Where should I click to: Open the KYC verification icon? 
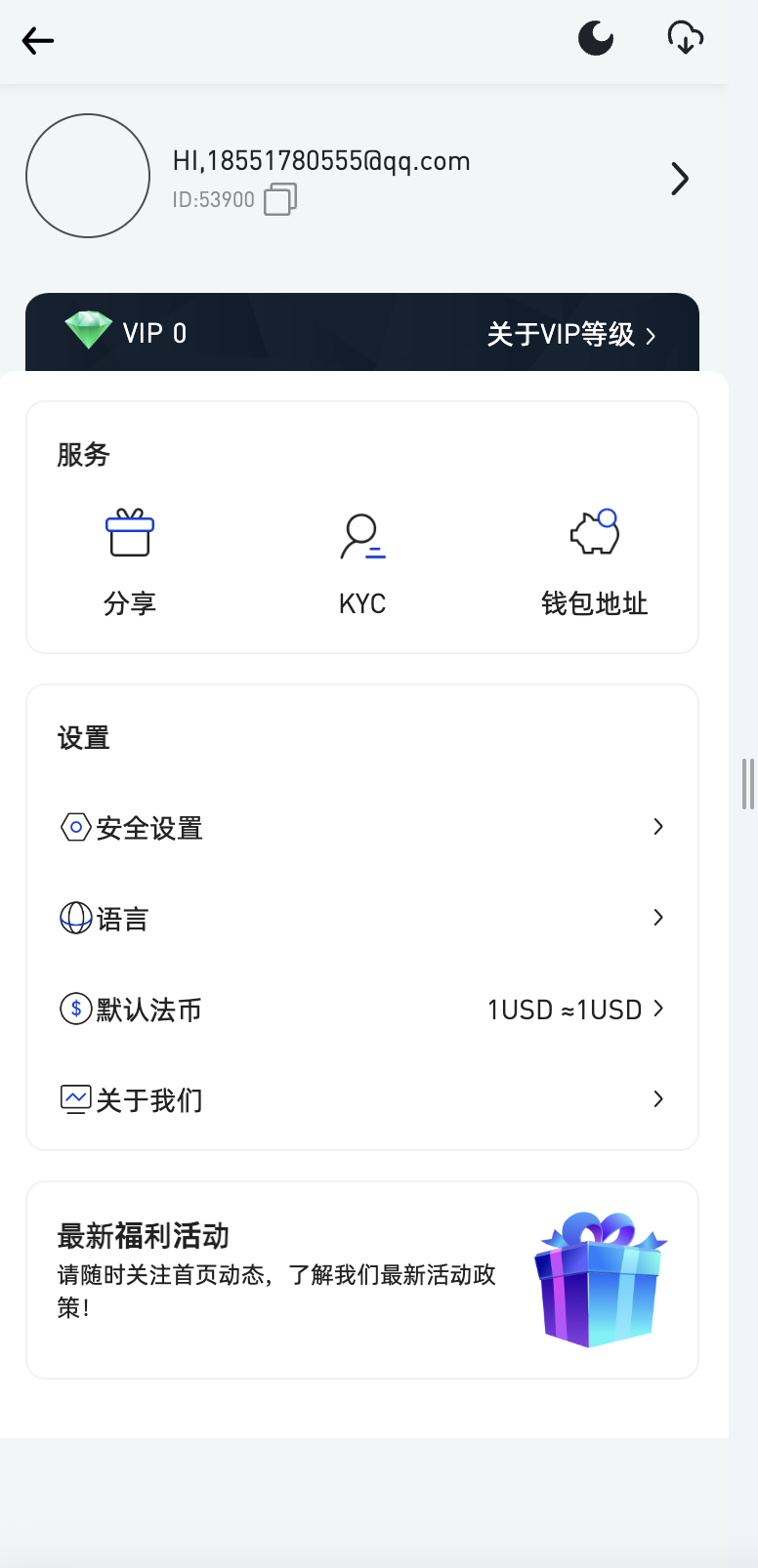coord(362,535)
